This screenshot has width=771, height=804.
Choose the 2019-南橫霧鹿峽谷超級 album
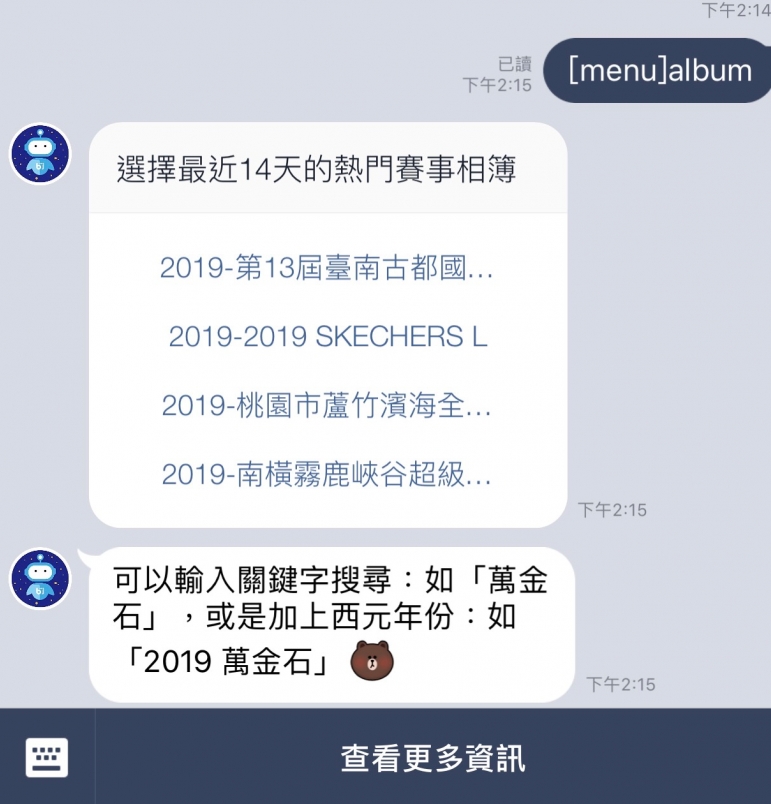click(327, 474)
